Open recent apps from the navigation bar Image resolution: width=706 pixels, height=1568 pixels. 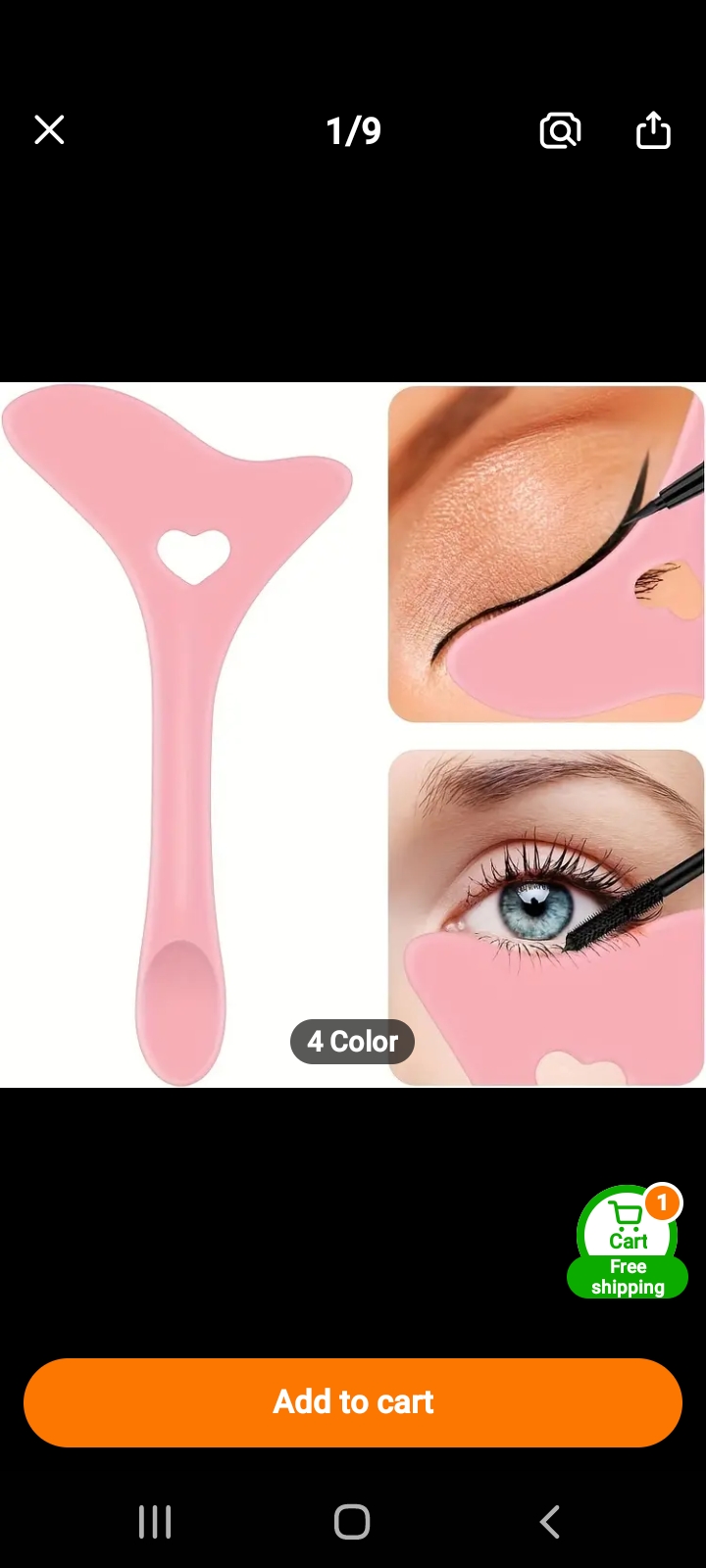pyautogui.click(x=155, y=1522)
